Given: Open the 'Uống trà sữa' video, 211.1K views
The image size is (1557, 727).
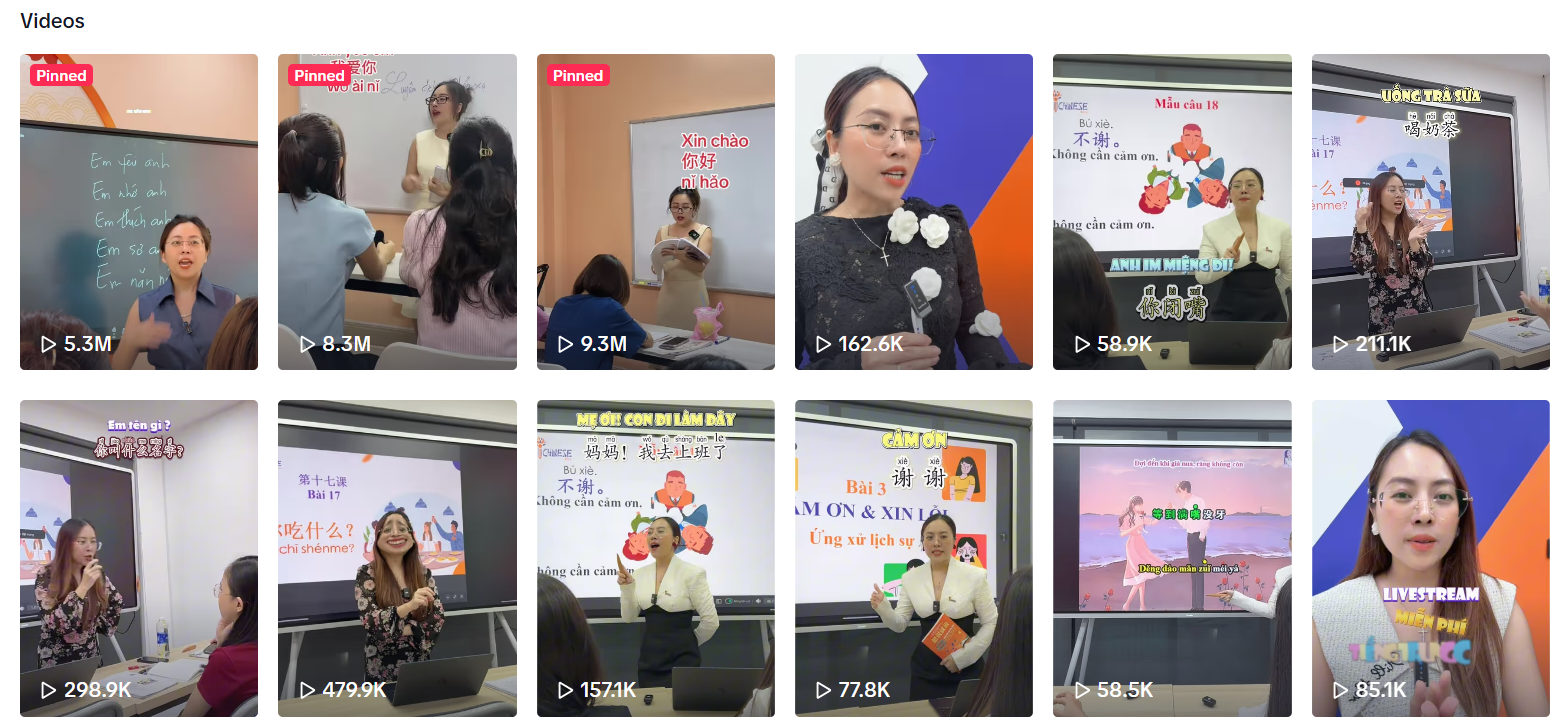Looking at the screenshot, I should coord(1430,212).
